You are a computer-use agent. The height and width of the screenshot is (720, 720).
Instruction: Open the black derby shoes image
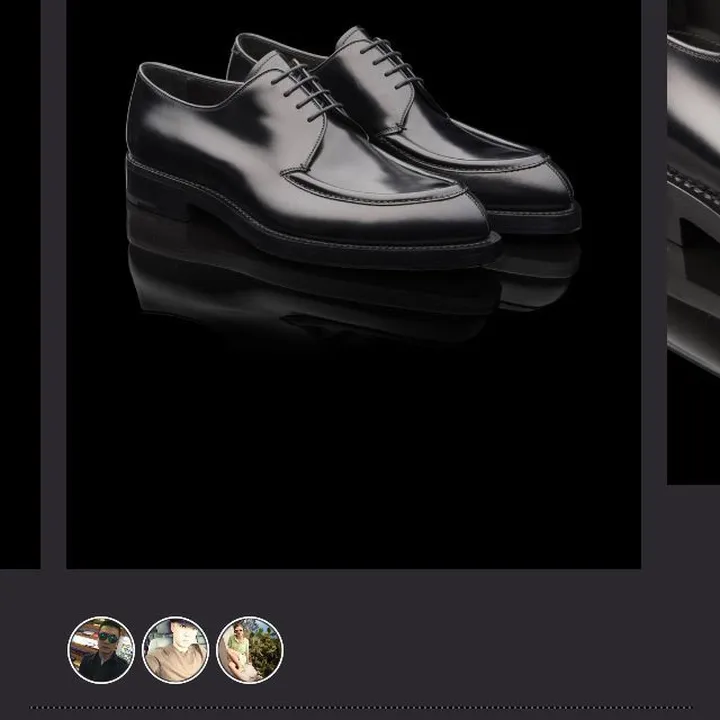coord(353,283)
